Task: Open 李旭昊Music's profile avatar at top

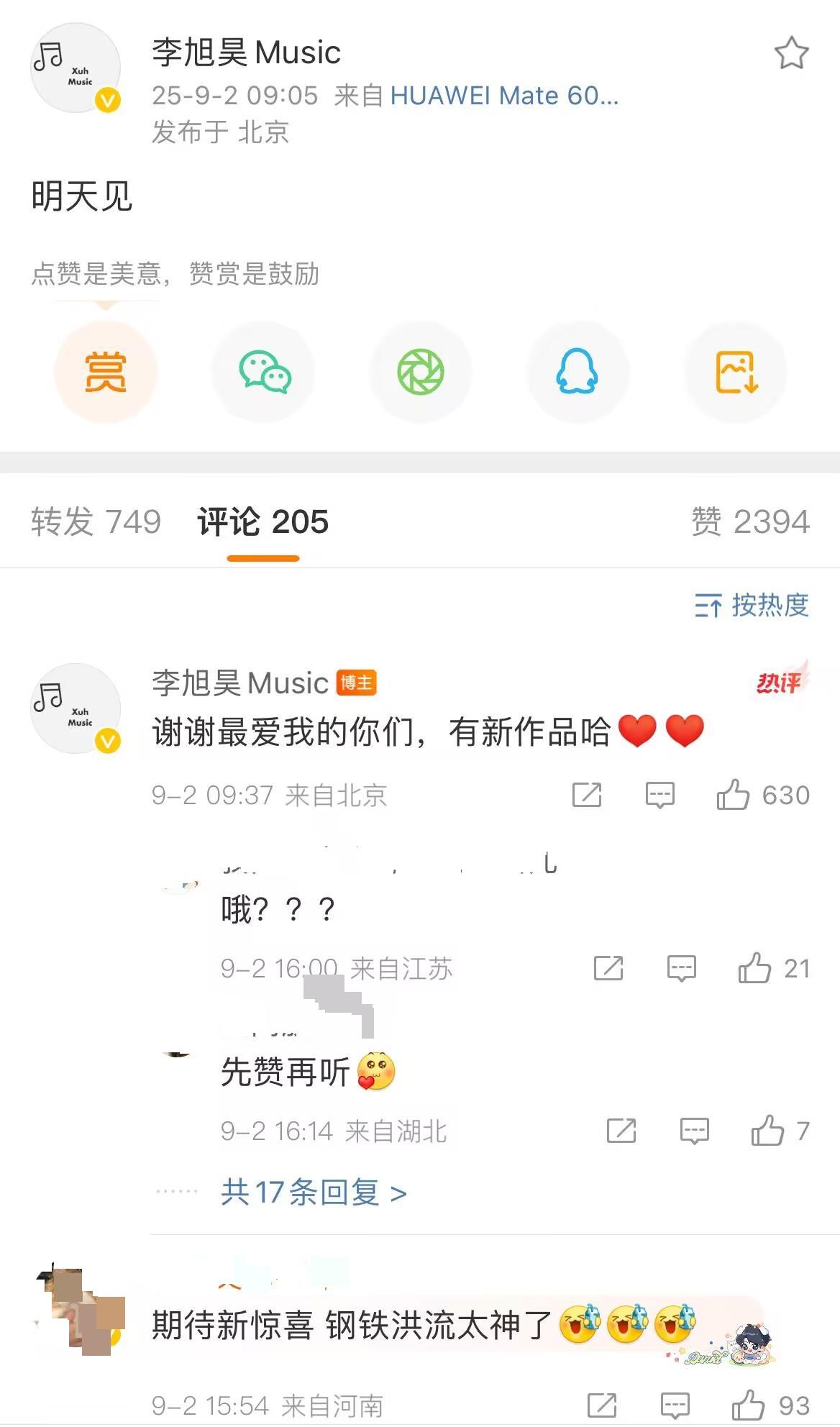Action: pyautogui.click(x=76, y=68)
